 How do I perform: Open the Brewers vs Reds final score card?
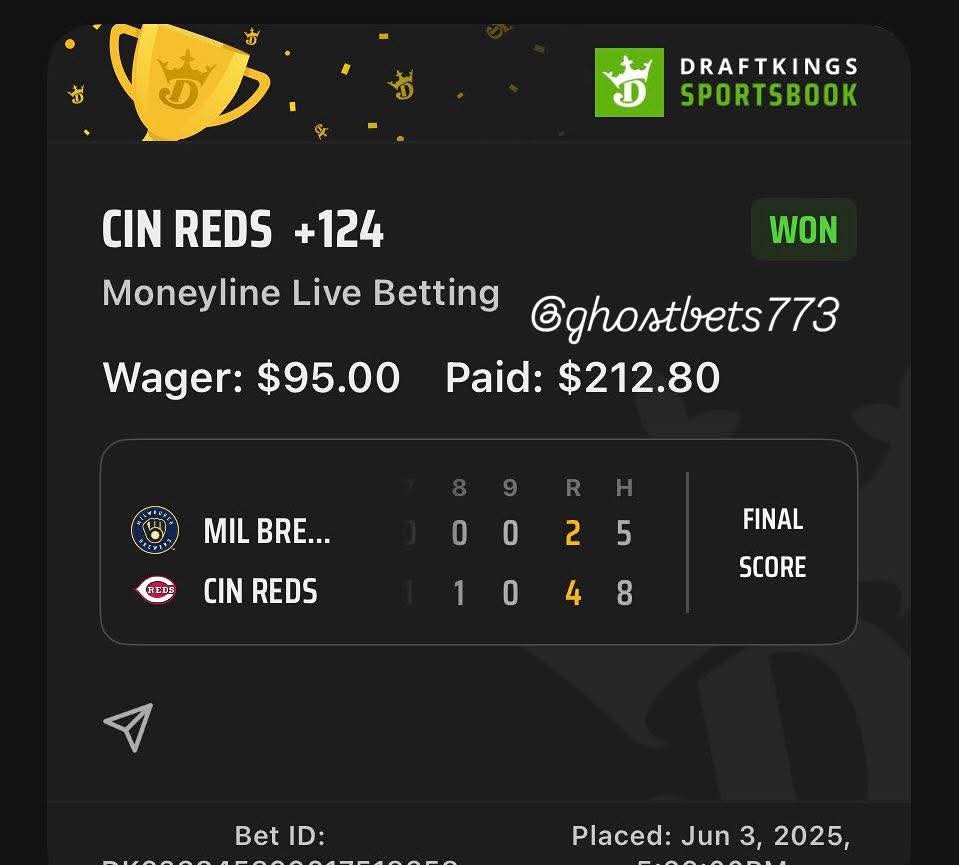(x=478, y=543)
